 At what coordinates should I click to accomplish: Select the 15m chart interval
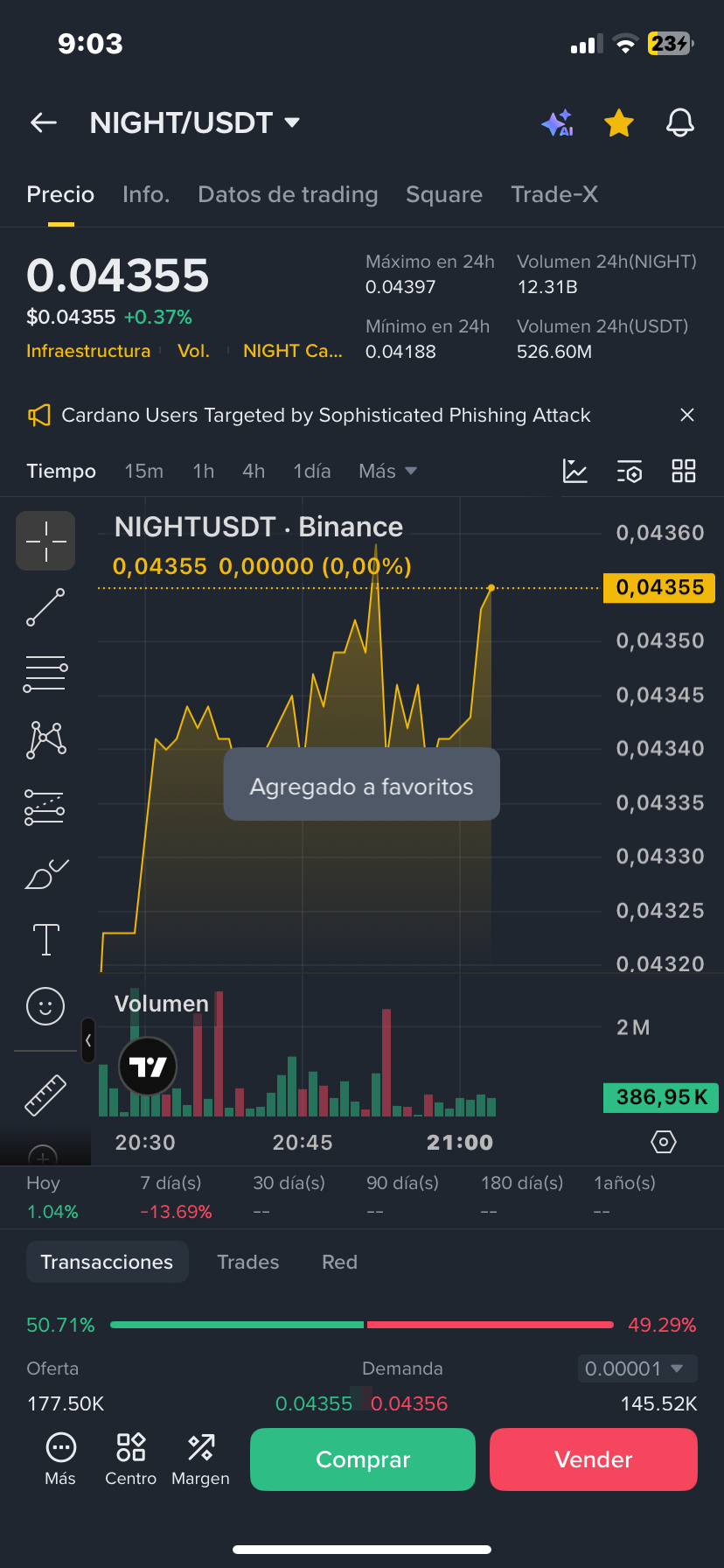click(x=143, y=472)
